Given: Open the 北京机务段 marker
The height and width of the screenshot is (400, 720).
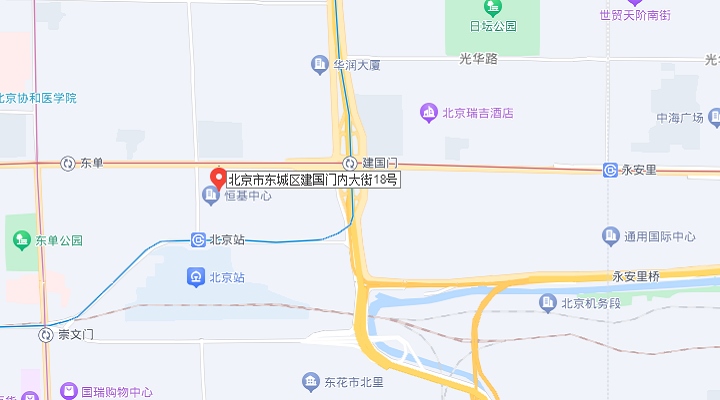Looking at the screenshot, I should pos(547,303).
